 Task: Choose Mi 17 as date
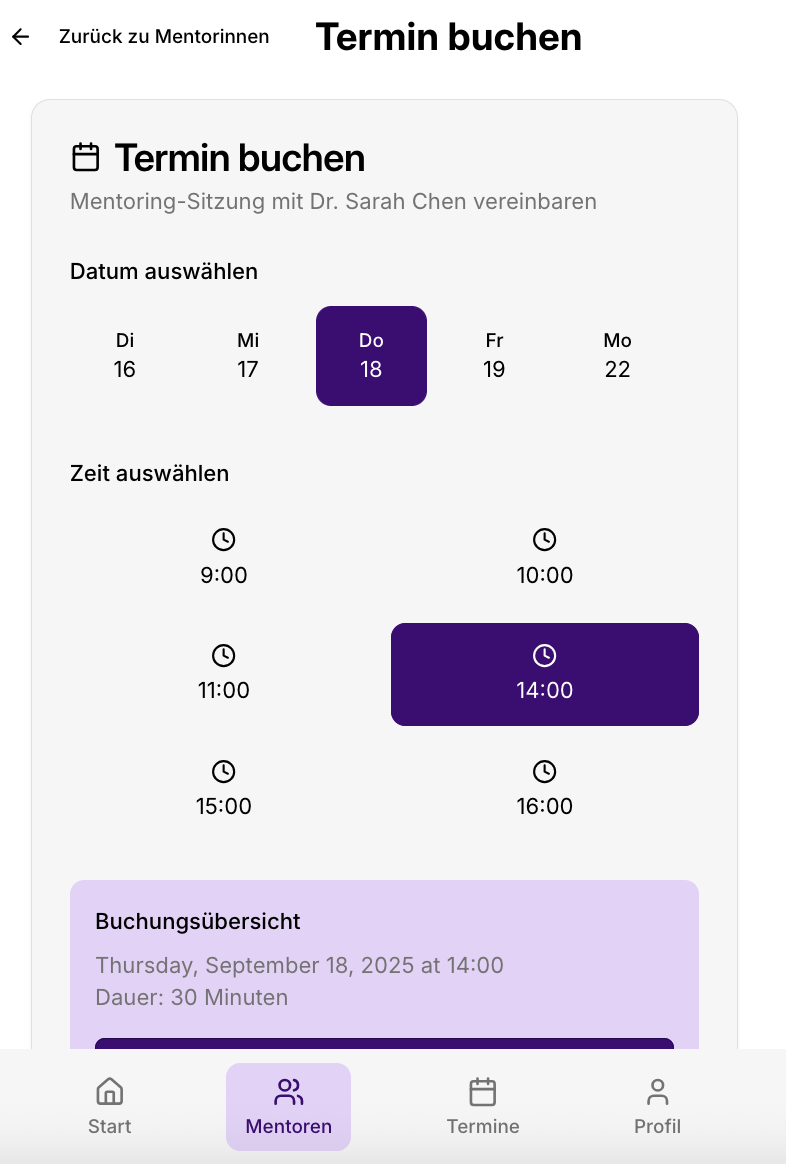coord(248,356)
